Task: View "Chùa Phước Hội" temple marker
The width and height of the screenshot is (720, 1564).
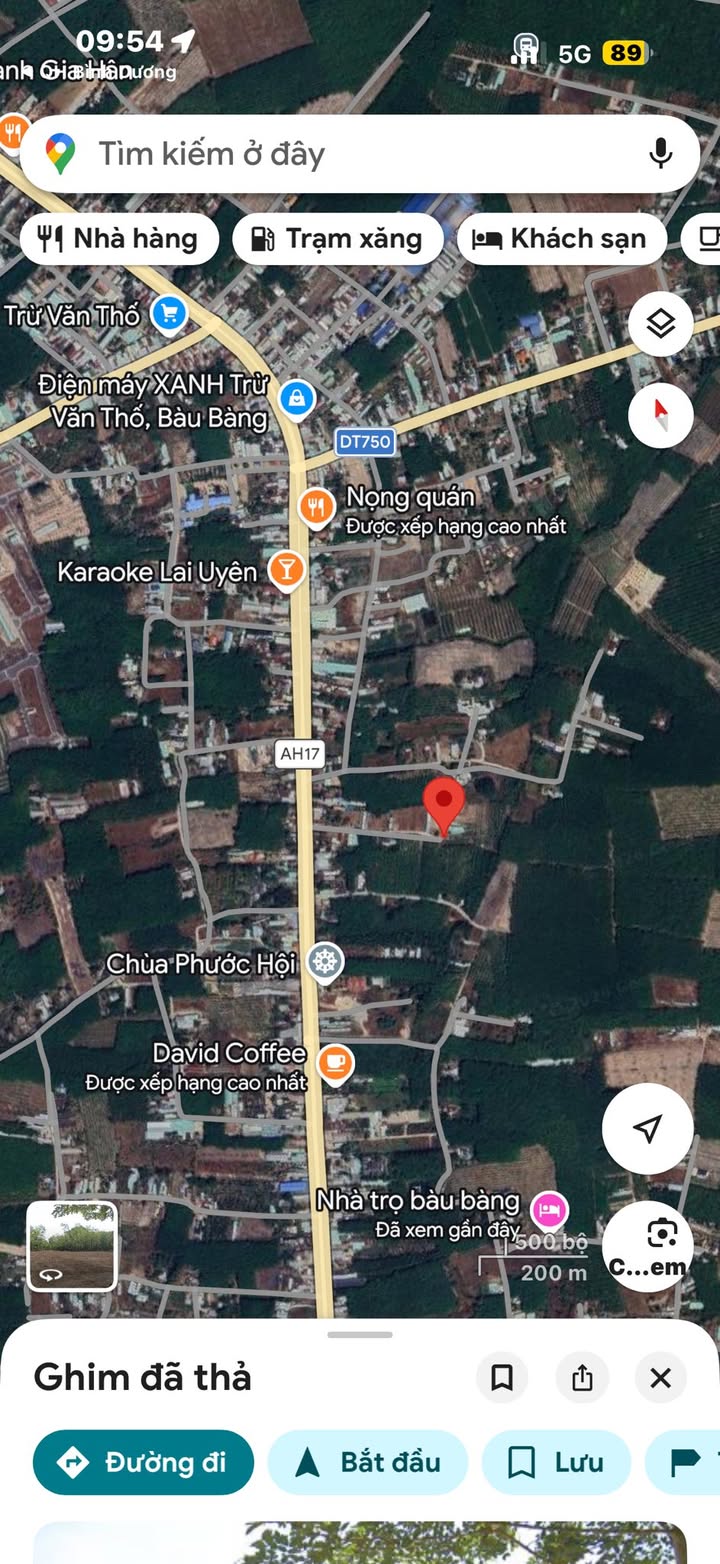Action: pyautogui.click(x=325, y=963)
